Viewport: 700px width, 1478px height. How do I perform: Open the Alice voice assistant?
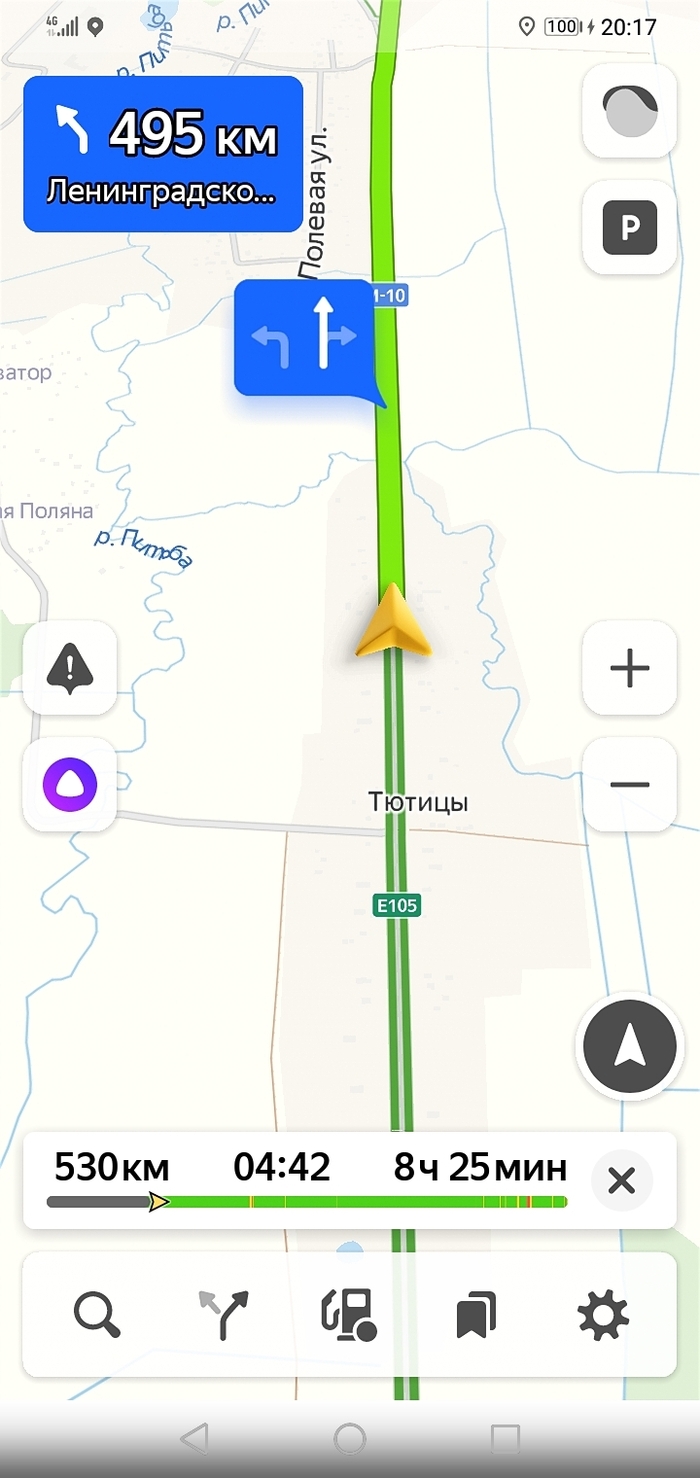point(69,784)
